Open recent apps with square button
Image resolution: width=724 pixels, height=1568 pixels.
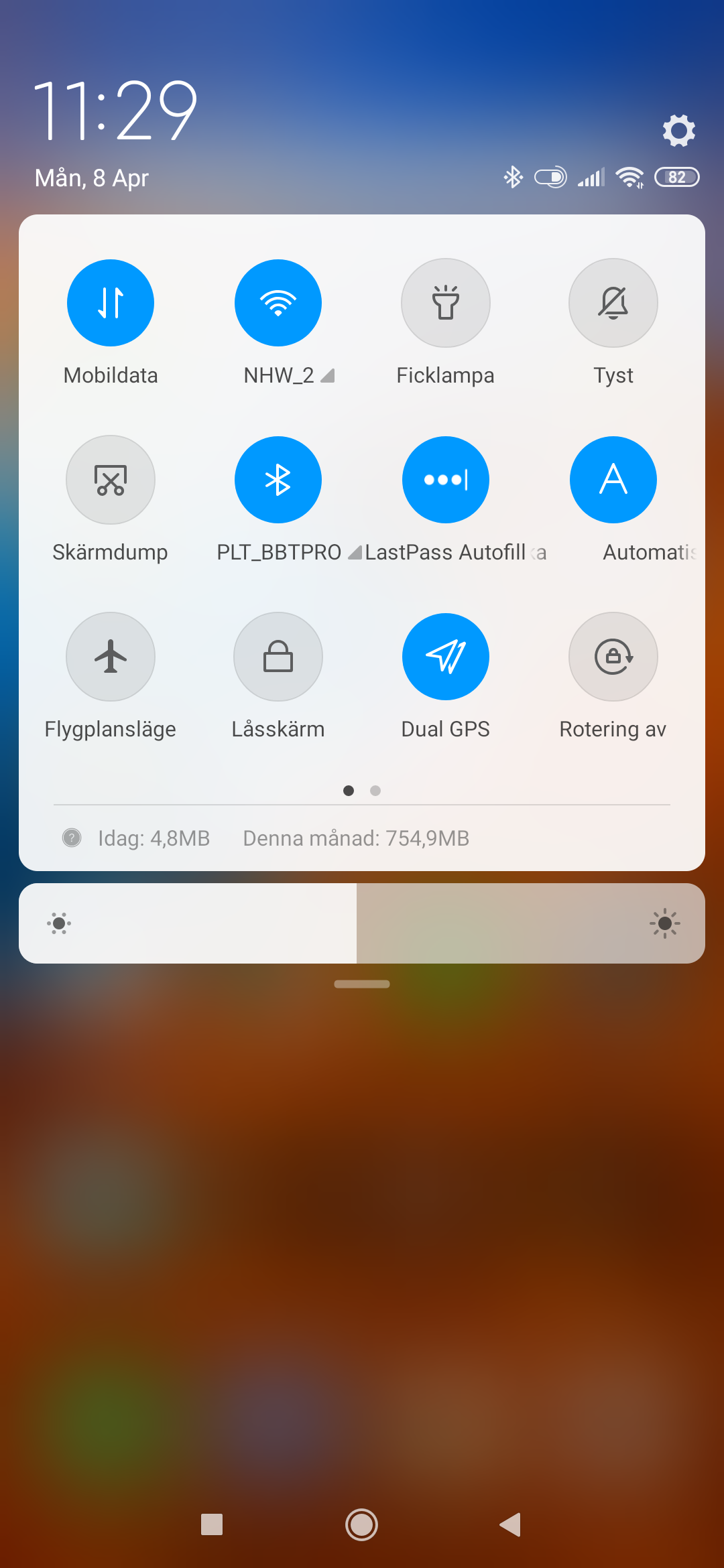click(x=212, y=1524)
